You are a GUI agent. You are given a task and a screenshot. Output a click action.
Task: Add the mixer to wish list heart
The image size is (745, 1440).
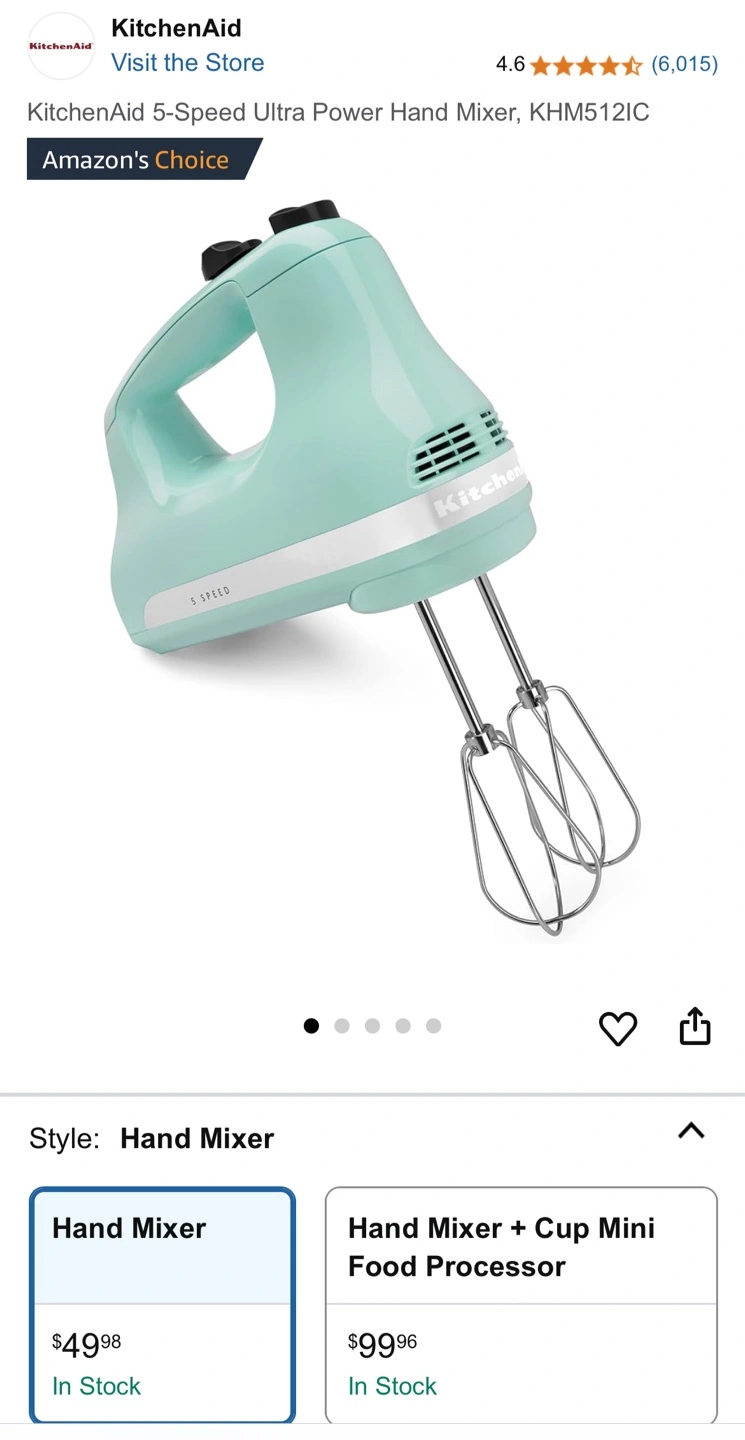pos(617,1028)
